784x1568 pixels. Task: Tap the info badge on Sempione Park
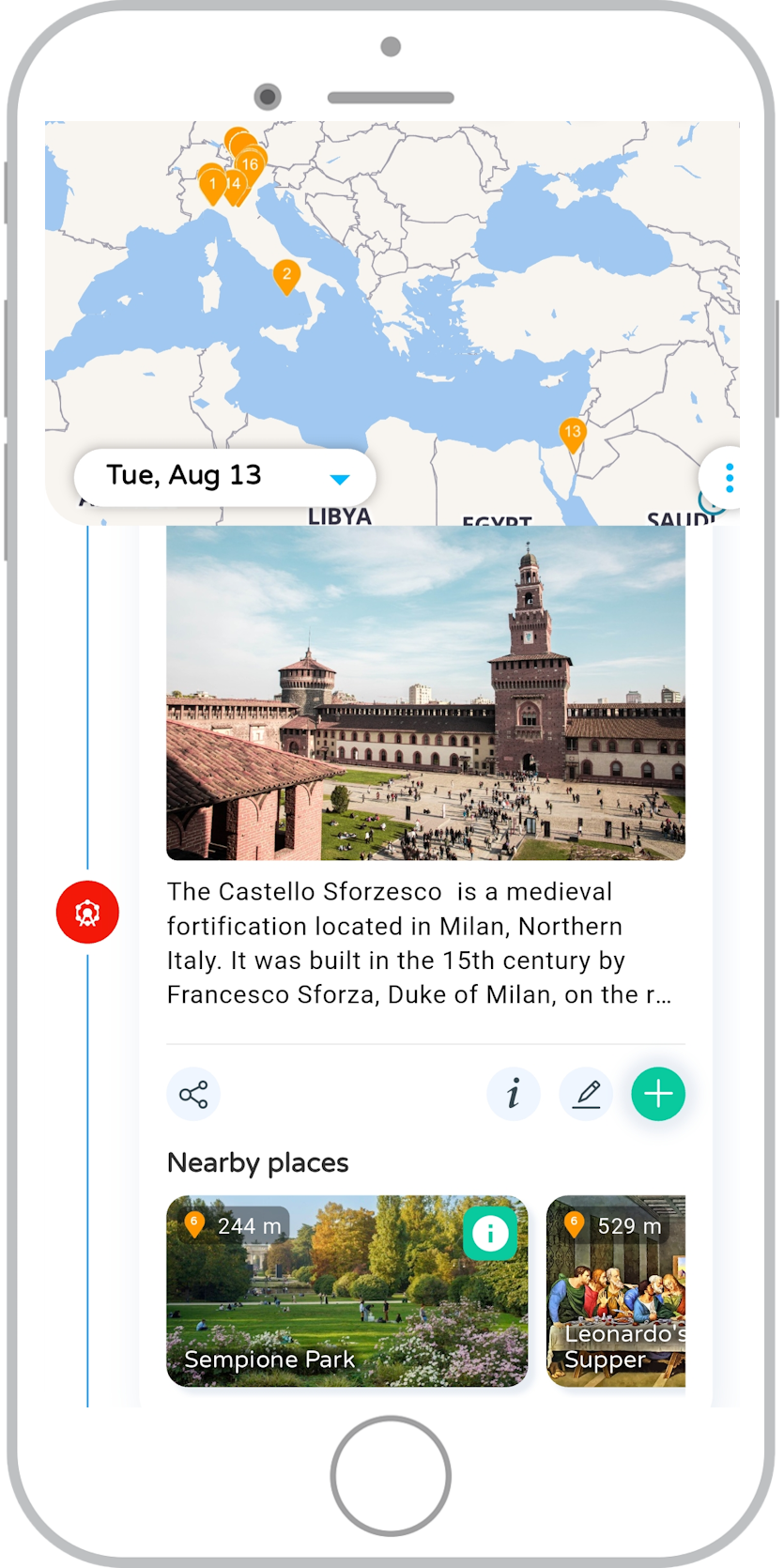(489, 1233)
